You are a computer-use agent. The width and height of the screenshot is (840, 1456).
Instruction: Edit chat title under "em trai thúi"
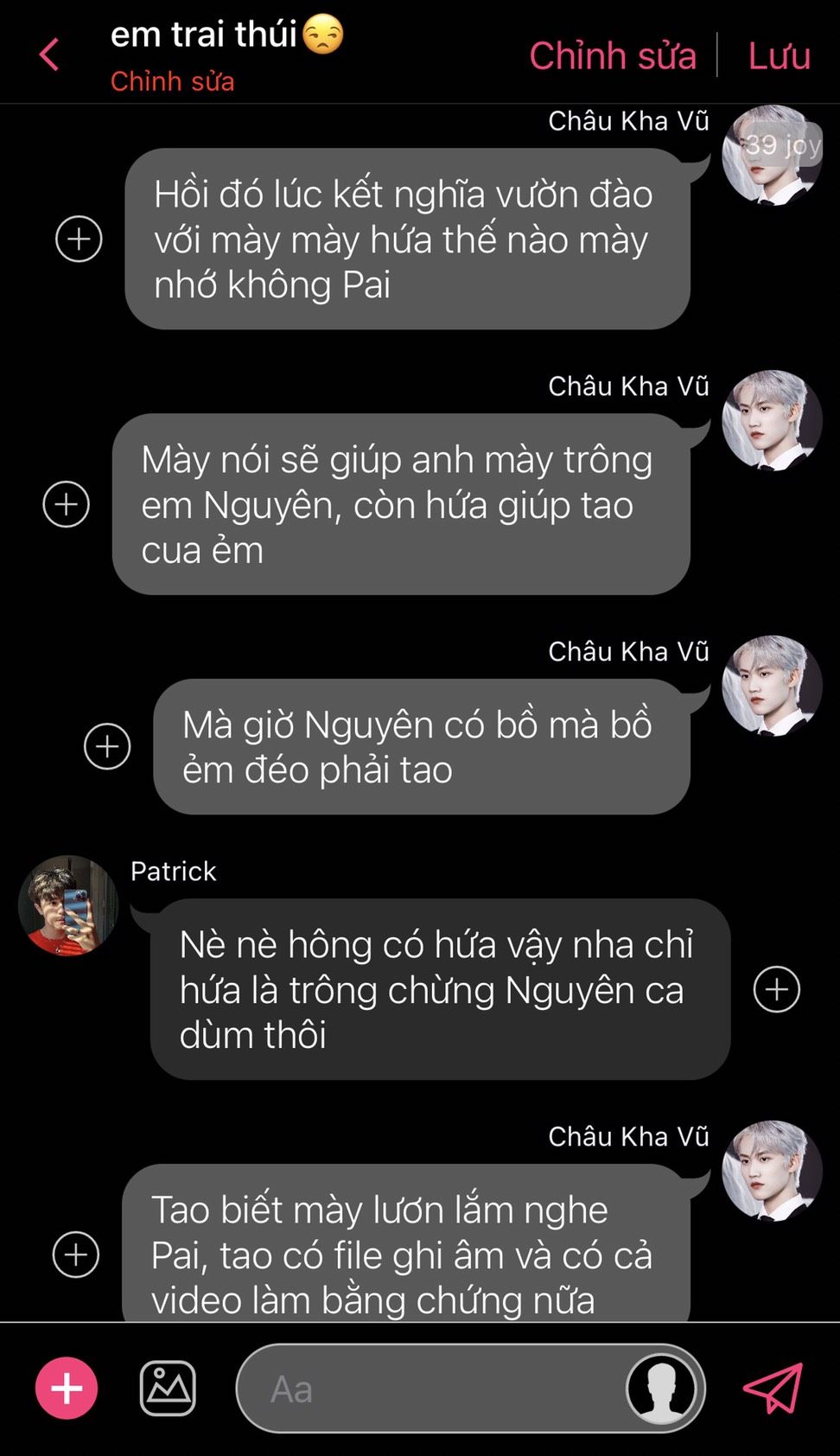coord(172,81)
